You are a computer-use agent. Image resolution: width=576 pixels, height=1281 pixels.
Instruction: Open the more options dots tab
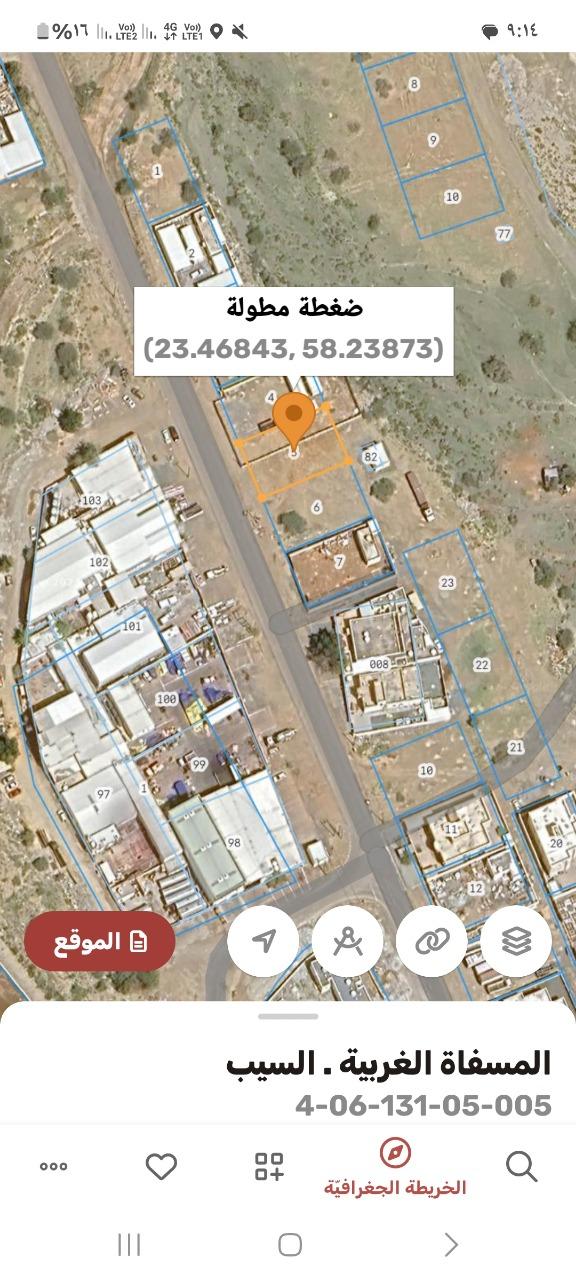pos(53,1166)
